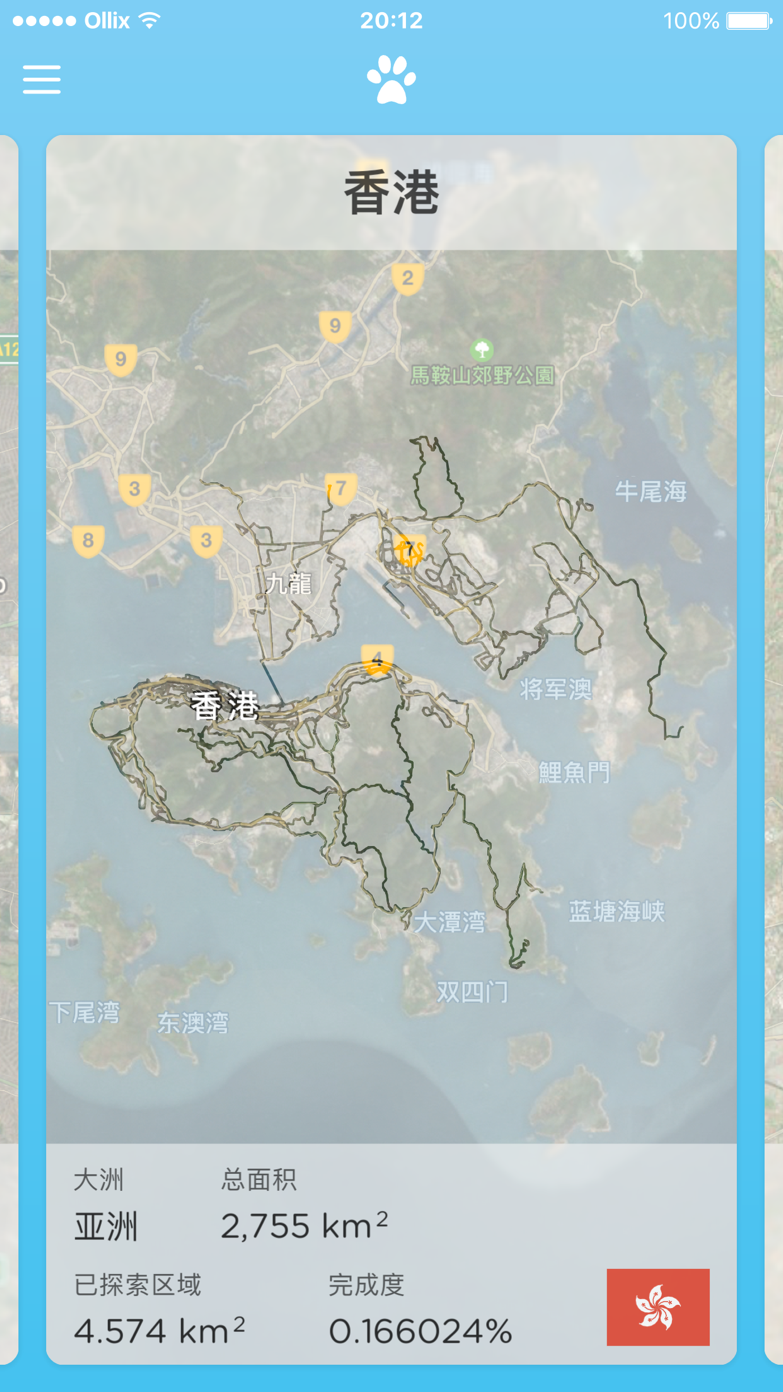Open the hamburger drawer menu

(42, 80)
